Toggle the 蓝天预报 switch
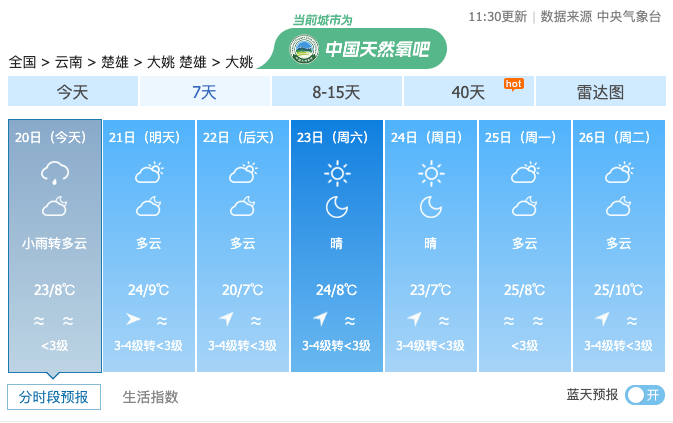 pos(645,395)
